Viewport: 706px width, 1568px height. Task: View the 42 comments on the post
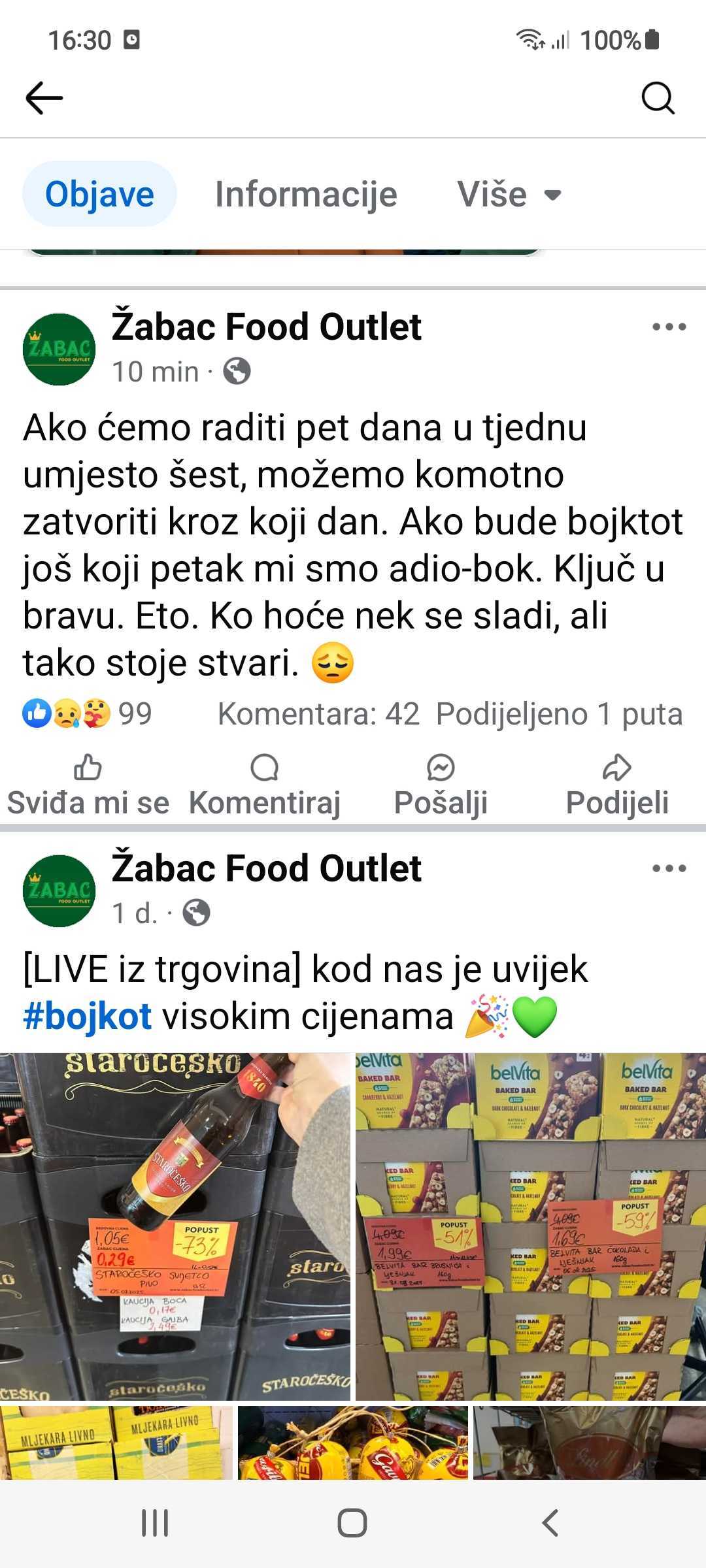click(x=318, y=714)
